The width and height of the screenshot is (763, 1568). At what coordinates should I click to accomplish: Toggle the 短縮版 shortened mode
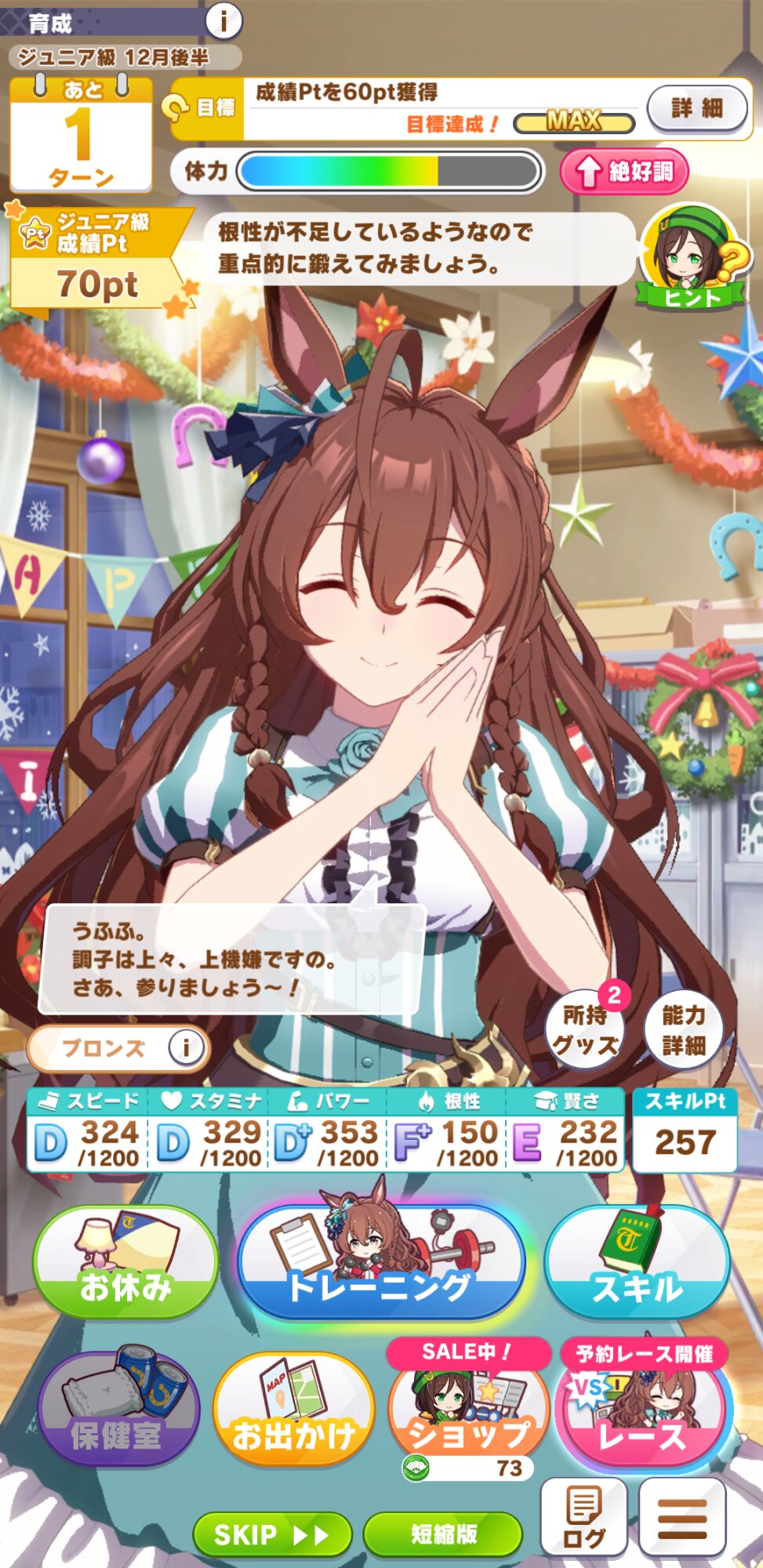coord(443,1534)
